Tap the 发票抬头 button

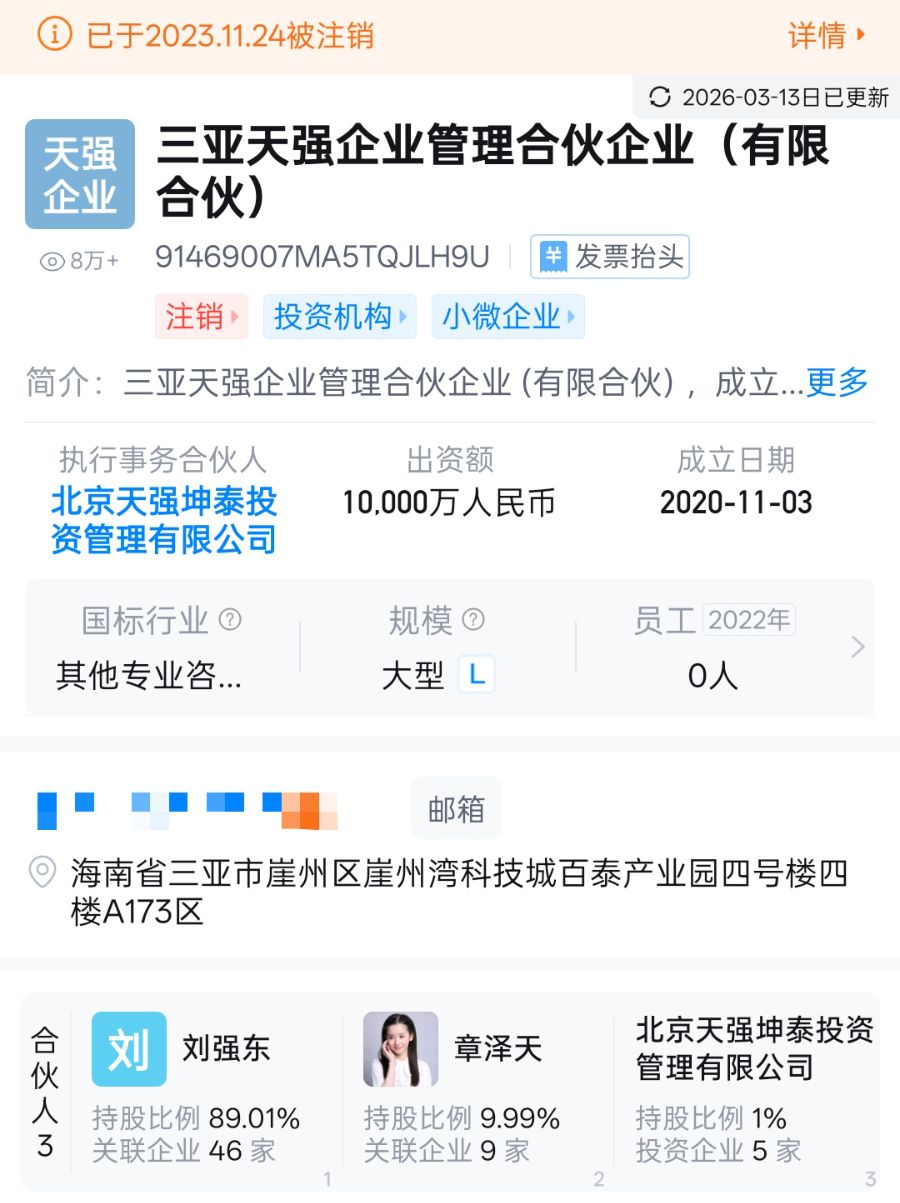coord(610,257)
